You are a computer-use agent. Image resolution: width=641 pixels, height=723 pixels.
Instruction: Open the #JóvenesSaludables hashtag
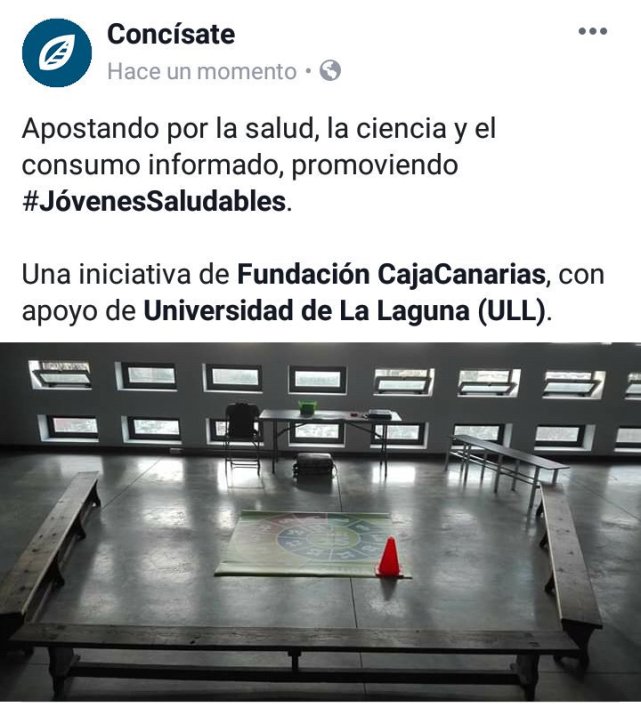[x=154, y=201]
